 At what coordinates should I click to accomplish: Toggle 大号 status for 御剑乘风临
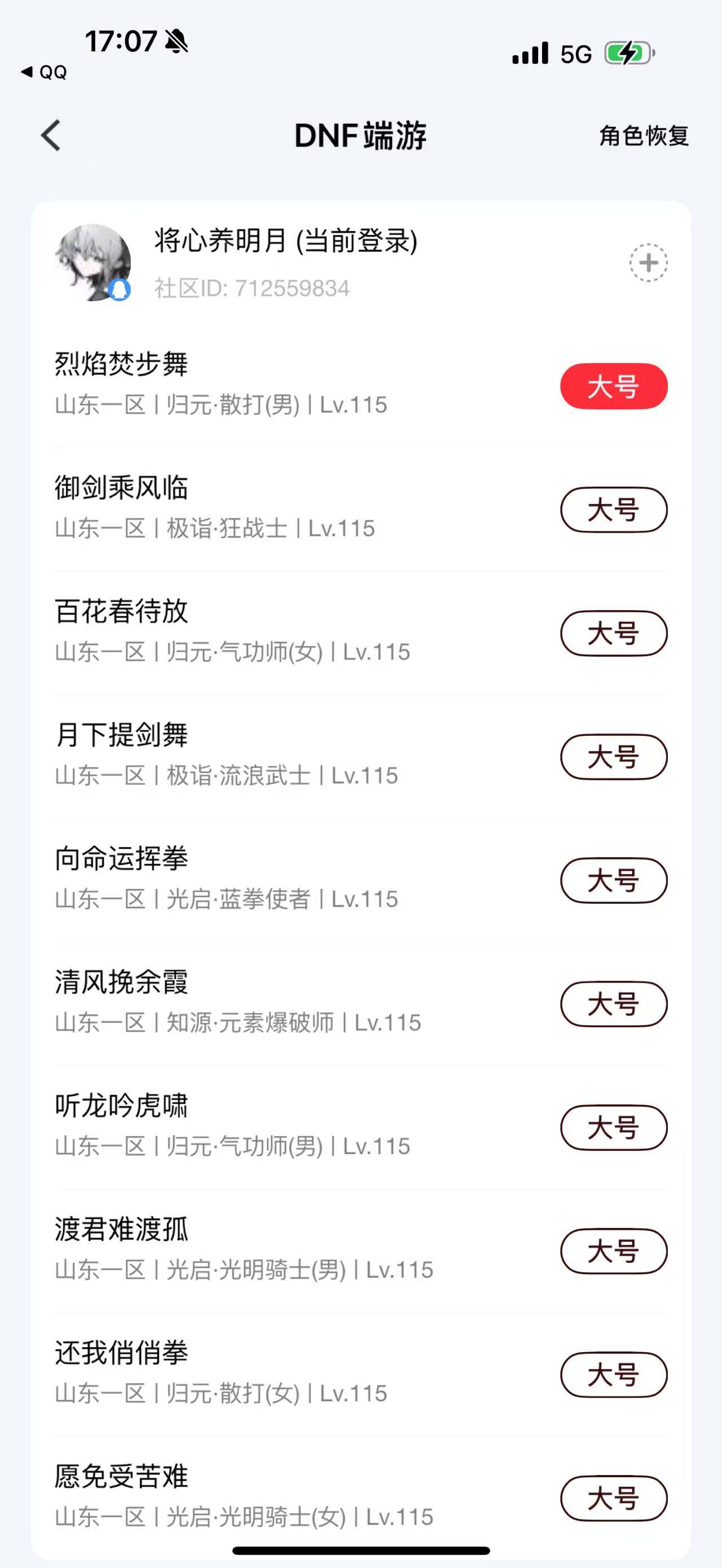point(613,511)
